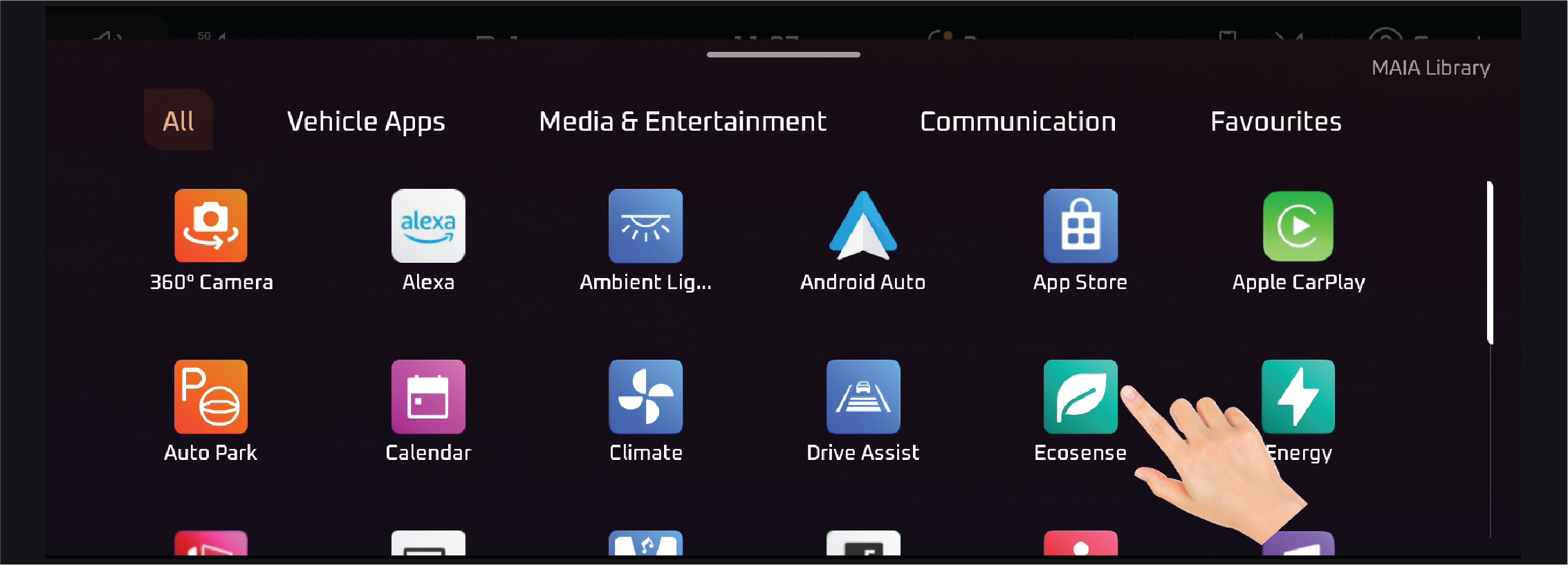The image size is (1568, 581).
Task: Select the All category tab
Action: coord(178,121)
